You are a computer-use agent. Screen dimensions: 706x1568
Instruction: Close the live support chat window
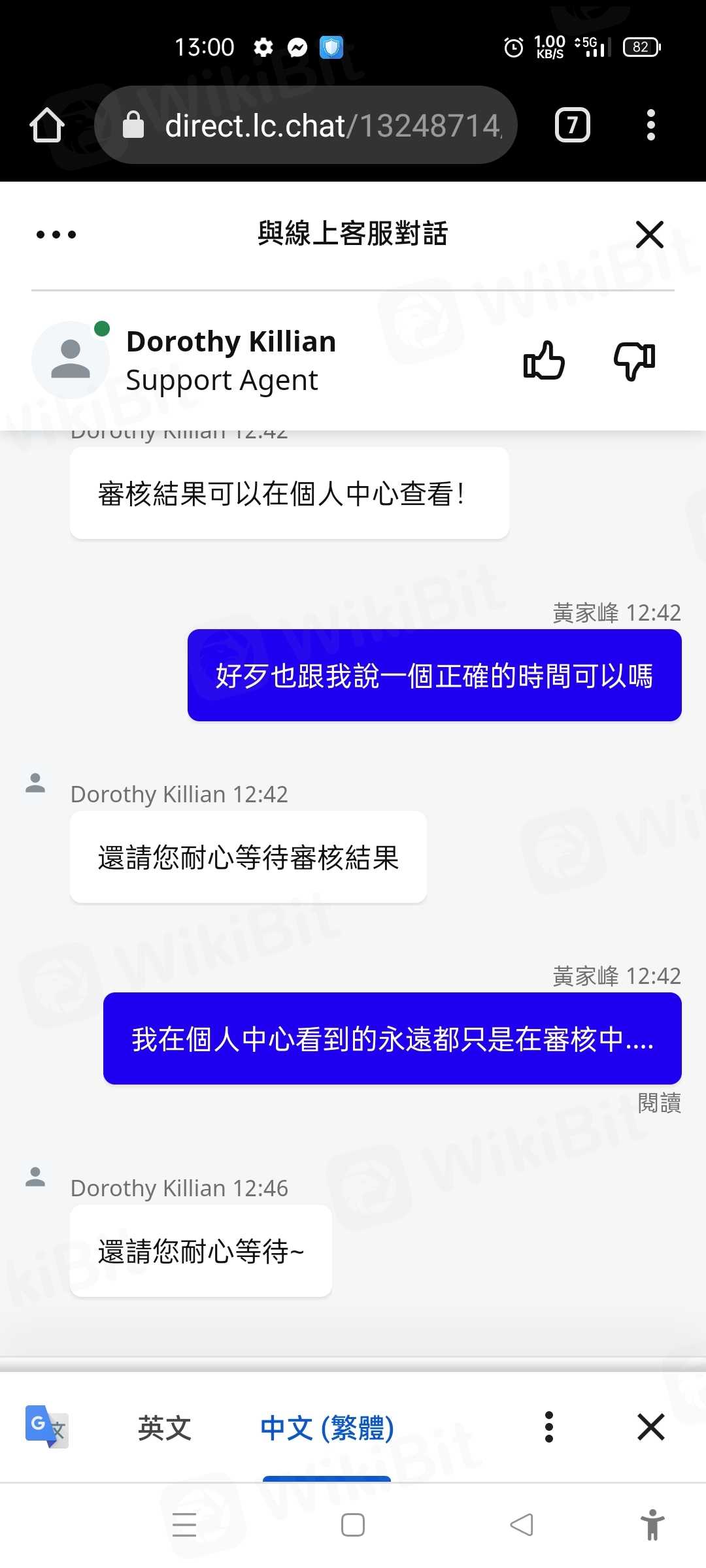pos(650,235)
